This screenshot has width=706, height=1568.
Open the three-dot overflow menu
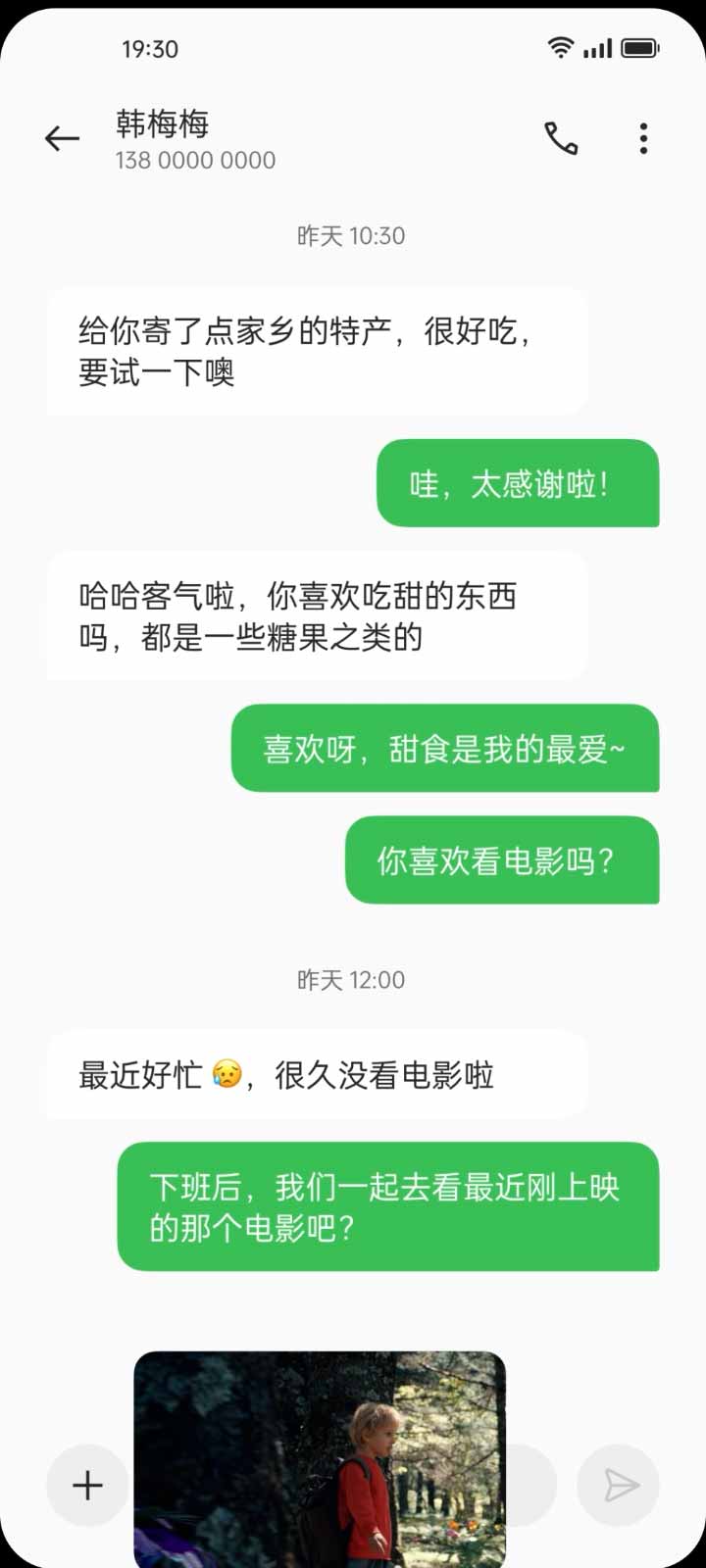coord(643,139)
